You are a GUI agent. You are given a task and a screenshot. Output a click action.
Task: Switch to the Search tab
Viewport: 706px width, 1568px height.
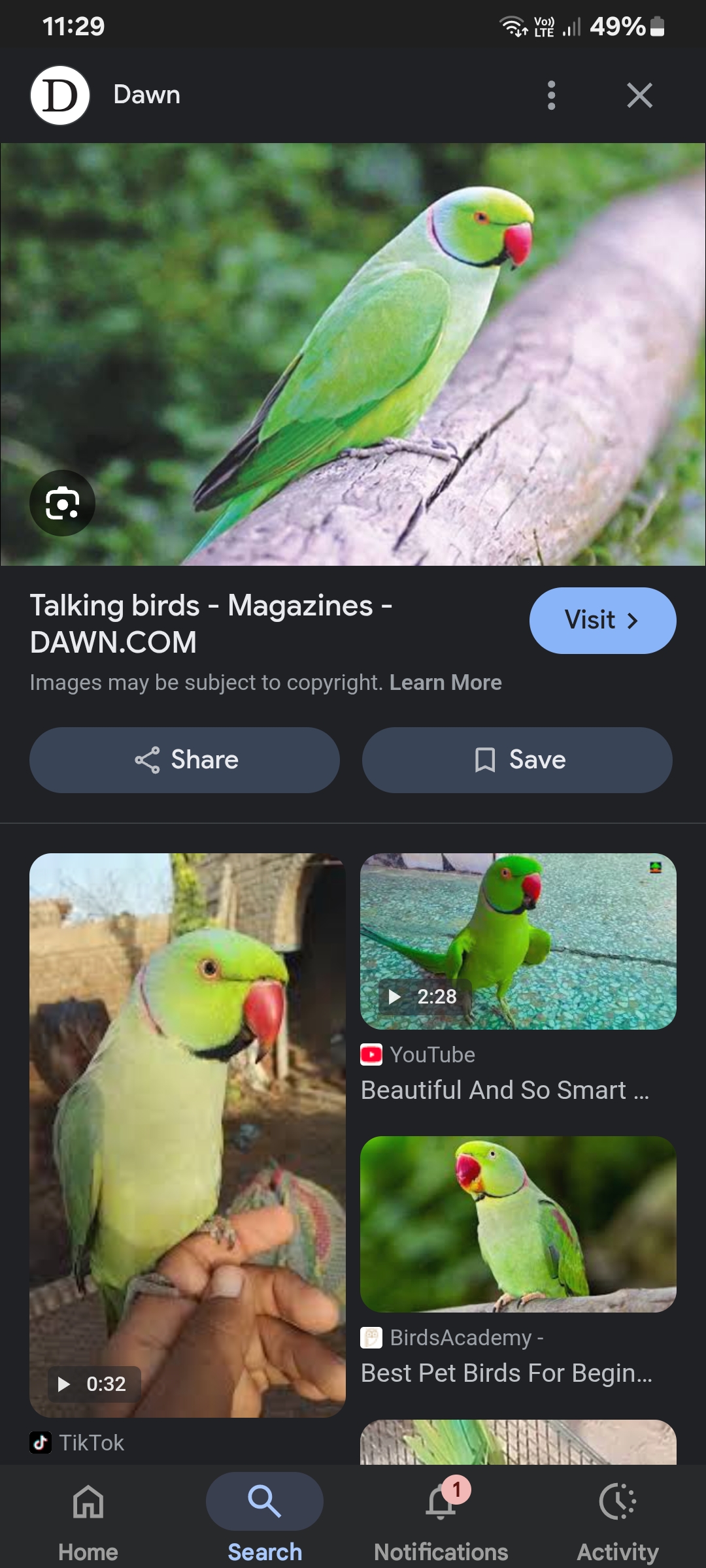tap(265, 1517)
